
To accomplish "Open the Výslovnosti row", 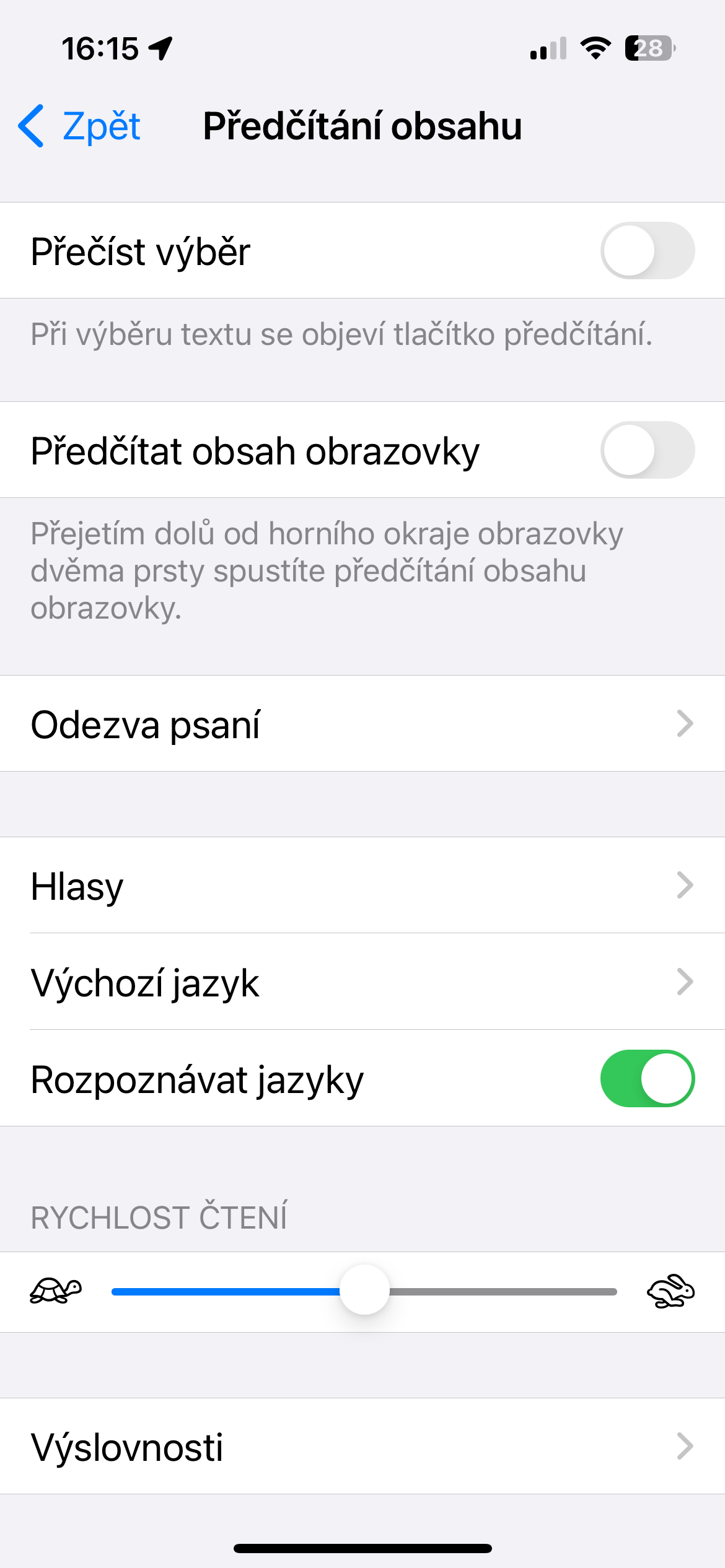I will pos(362,1447).
